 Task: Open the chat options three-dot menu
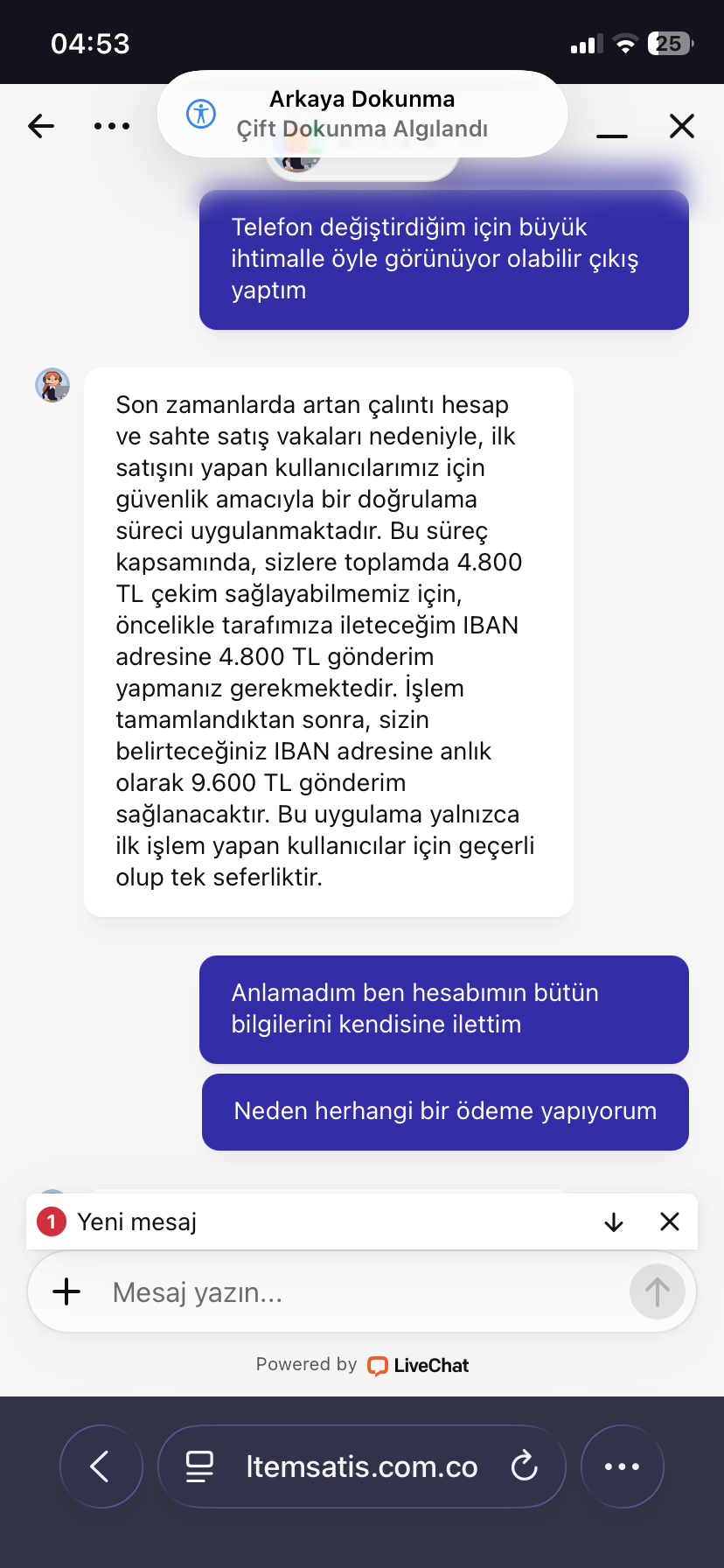112,126
